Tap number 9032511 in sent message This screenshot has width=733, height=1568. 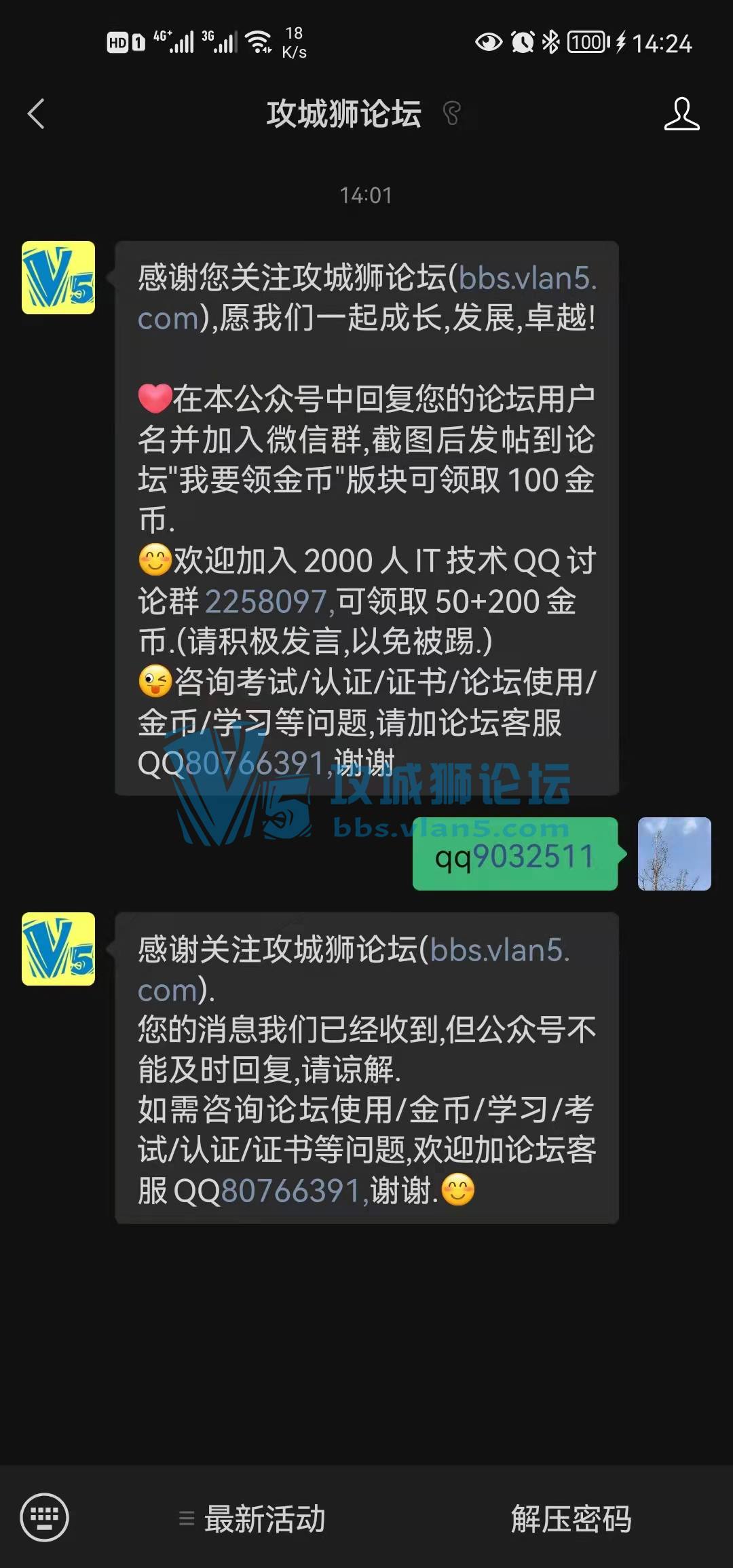(x=533, y=857)
